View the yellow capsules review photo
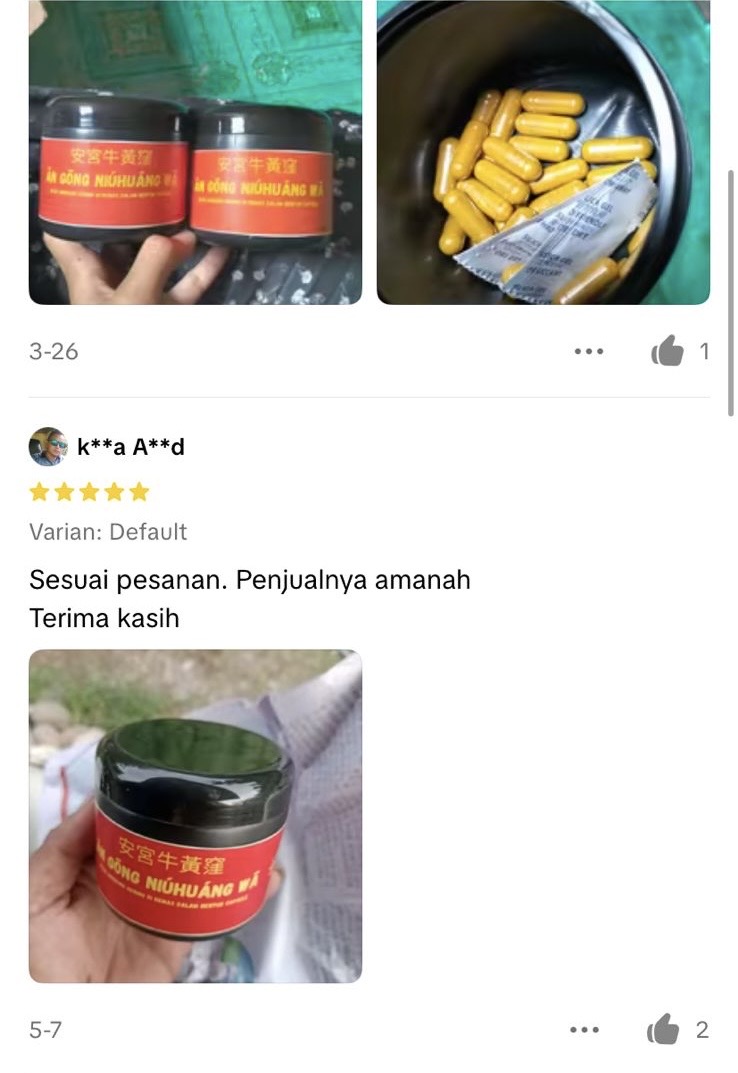The image size is (738, 1073). (x=543, y=152)
